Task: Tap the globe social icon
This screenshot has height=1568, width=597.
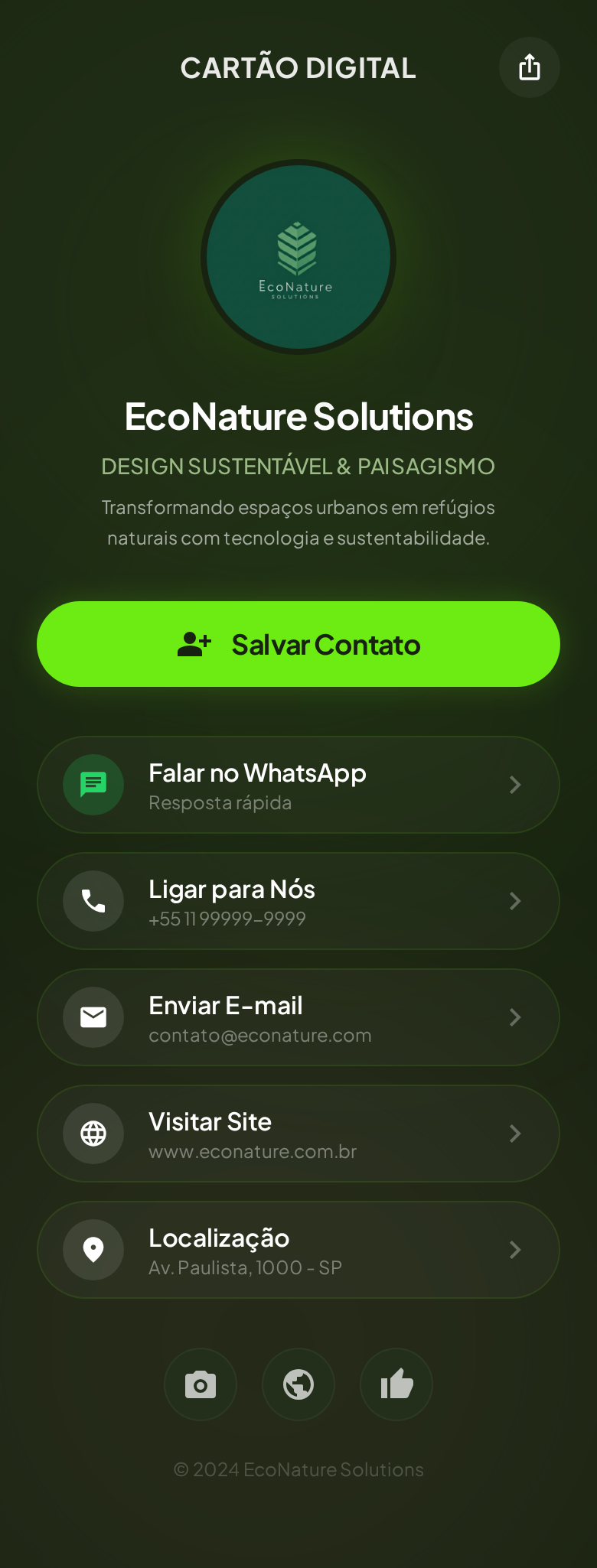Action: (x=298, y=1384)
